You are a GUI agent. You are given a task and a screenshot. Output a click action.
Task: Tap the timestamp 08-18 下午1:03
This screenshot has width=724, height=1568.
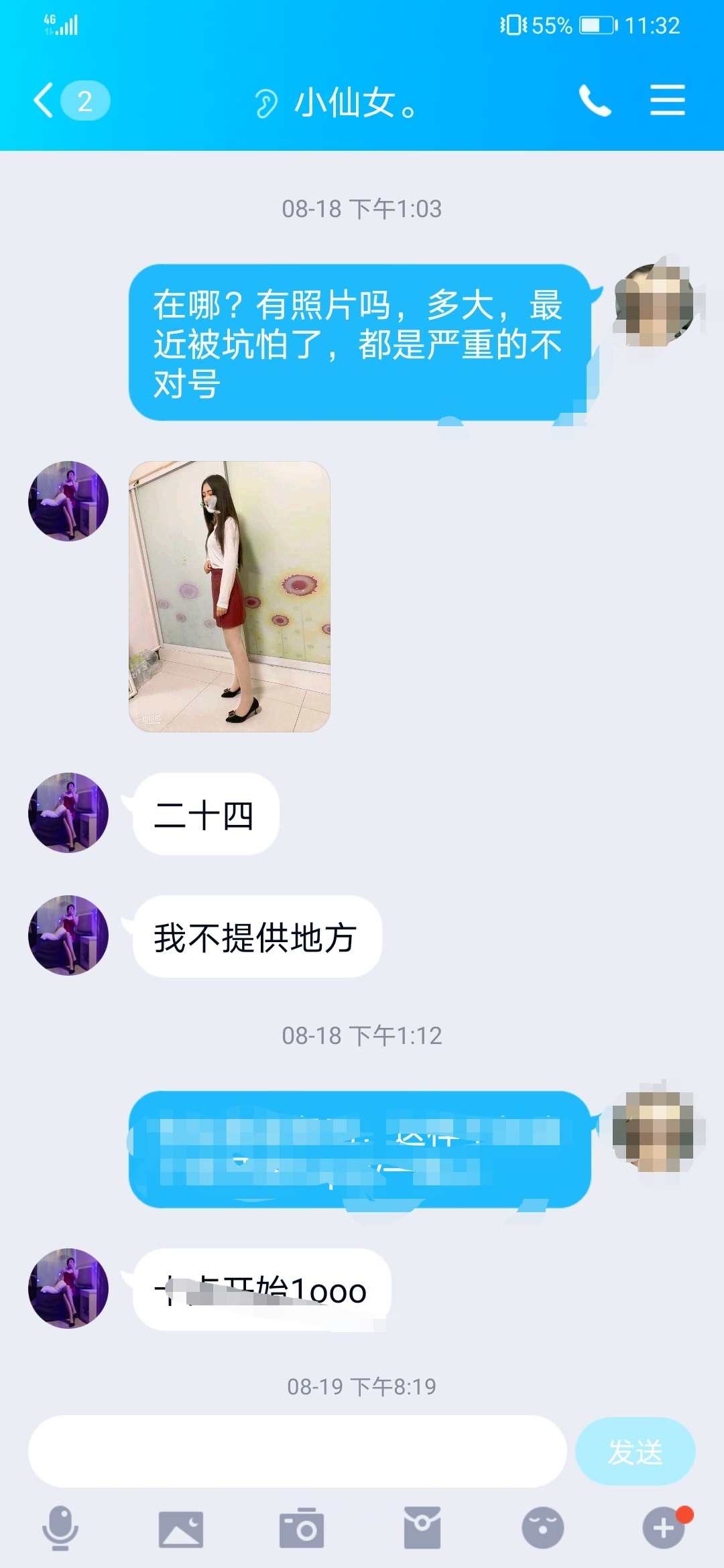[362, 208]
